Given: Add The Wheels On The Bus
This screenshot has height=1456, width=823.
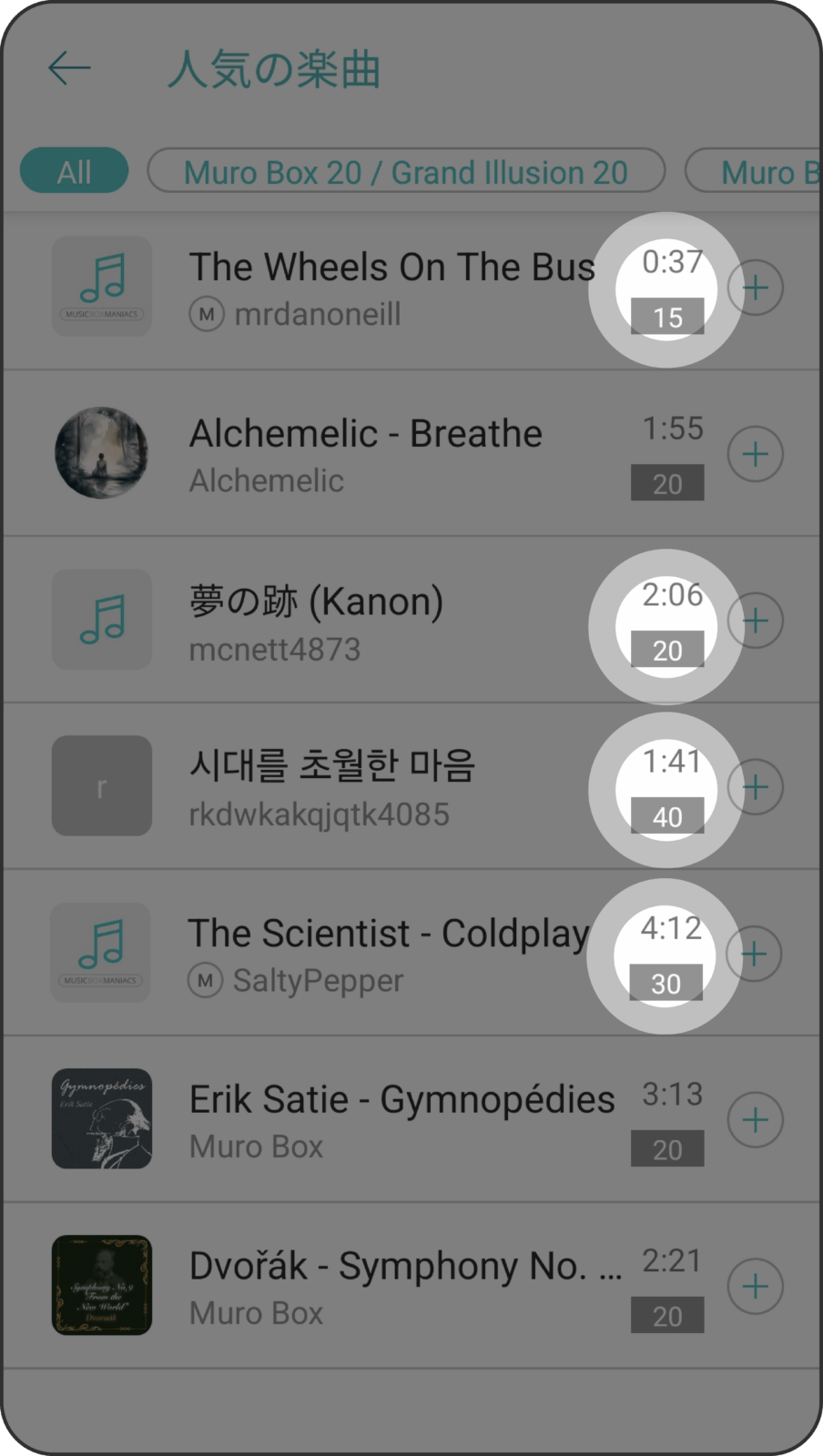Looking at the screenshot, I should coord(755,288).
